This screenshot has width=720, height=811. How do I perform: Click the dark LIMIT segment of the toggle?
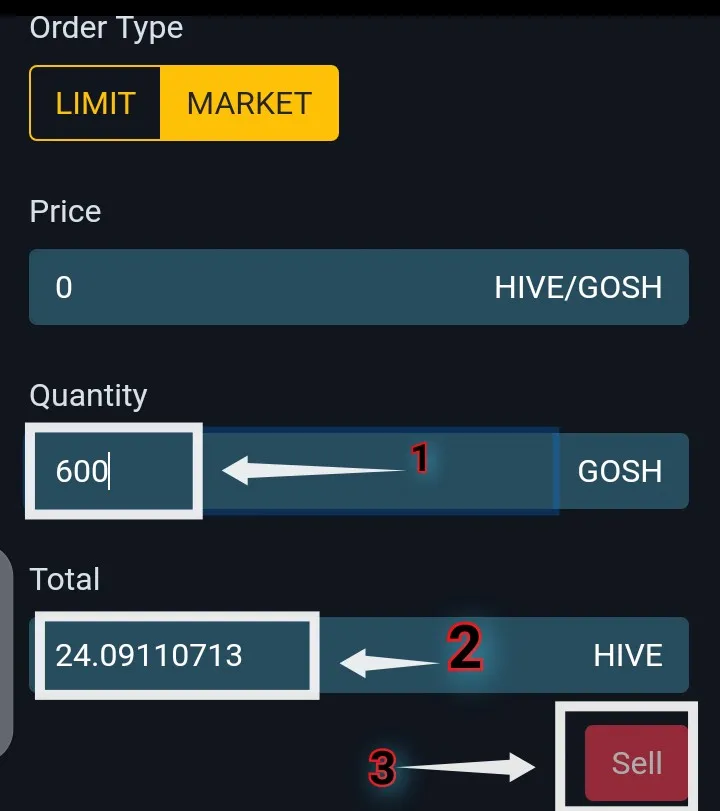(95, 101)
